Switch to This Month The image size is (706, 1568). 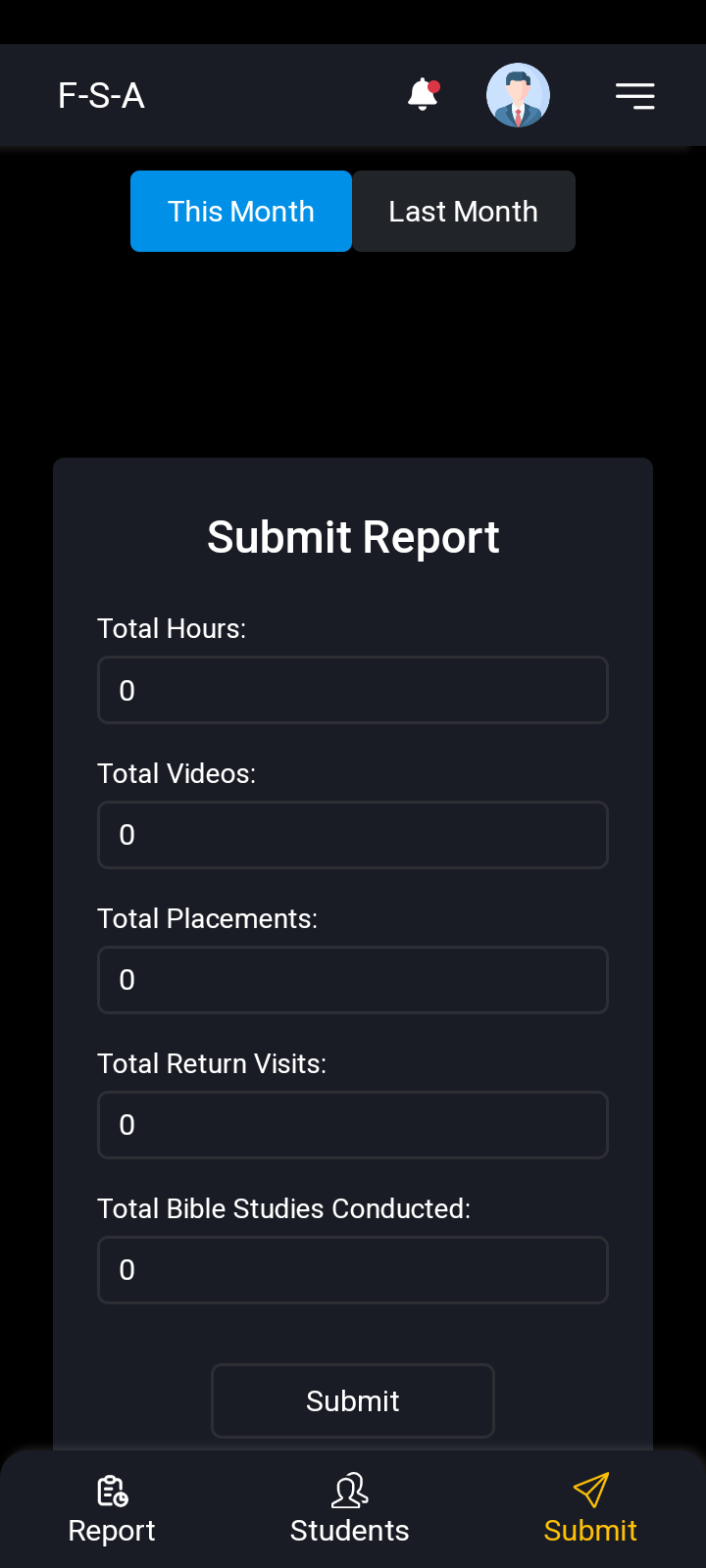[241, 212]
